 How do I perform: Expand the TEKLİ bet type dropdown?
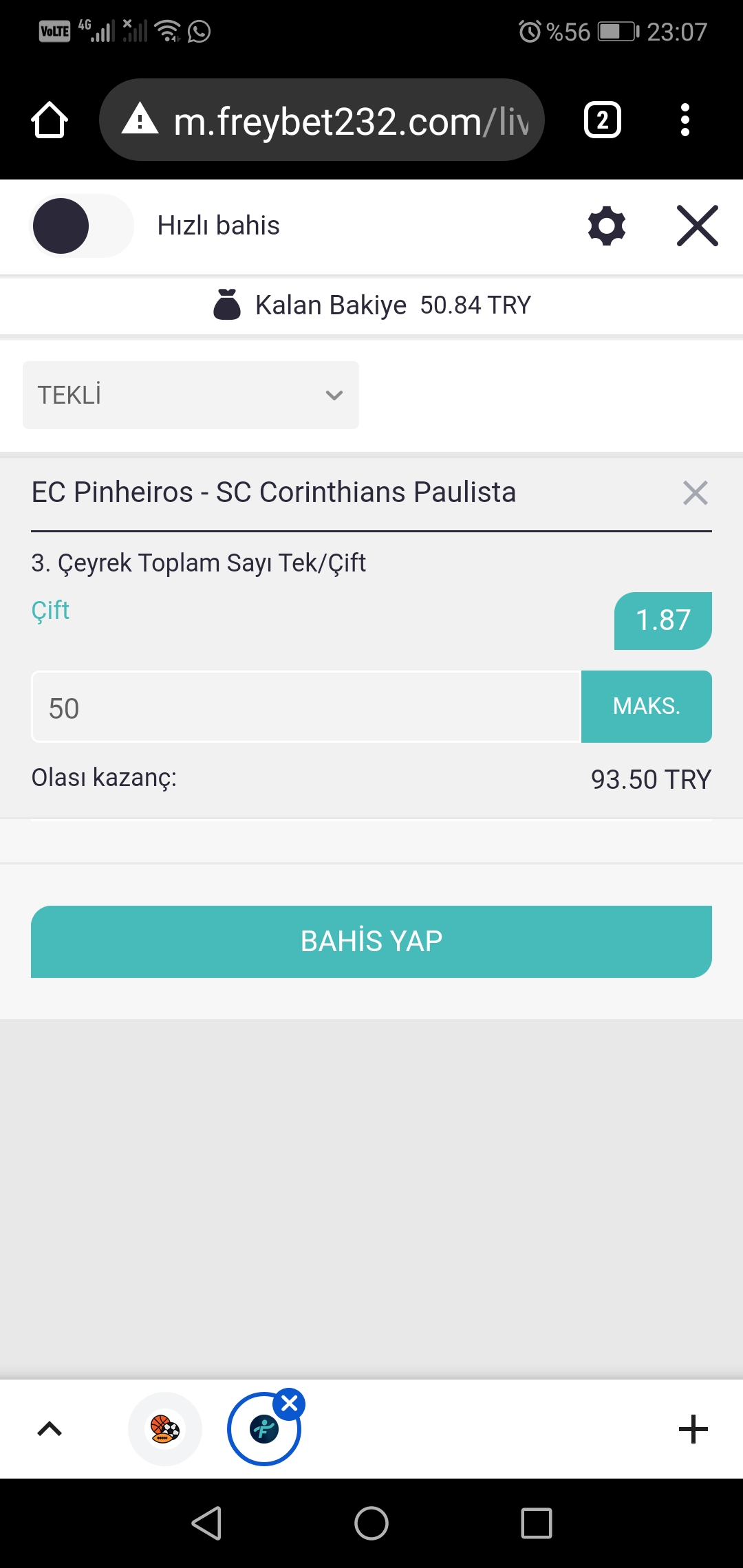191,395
